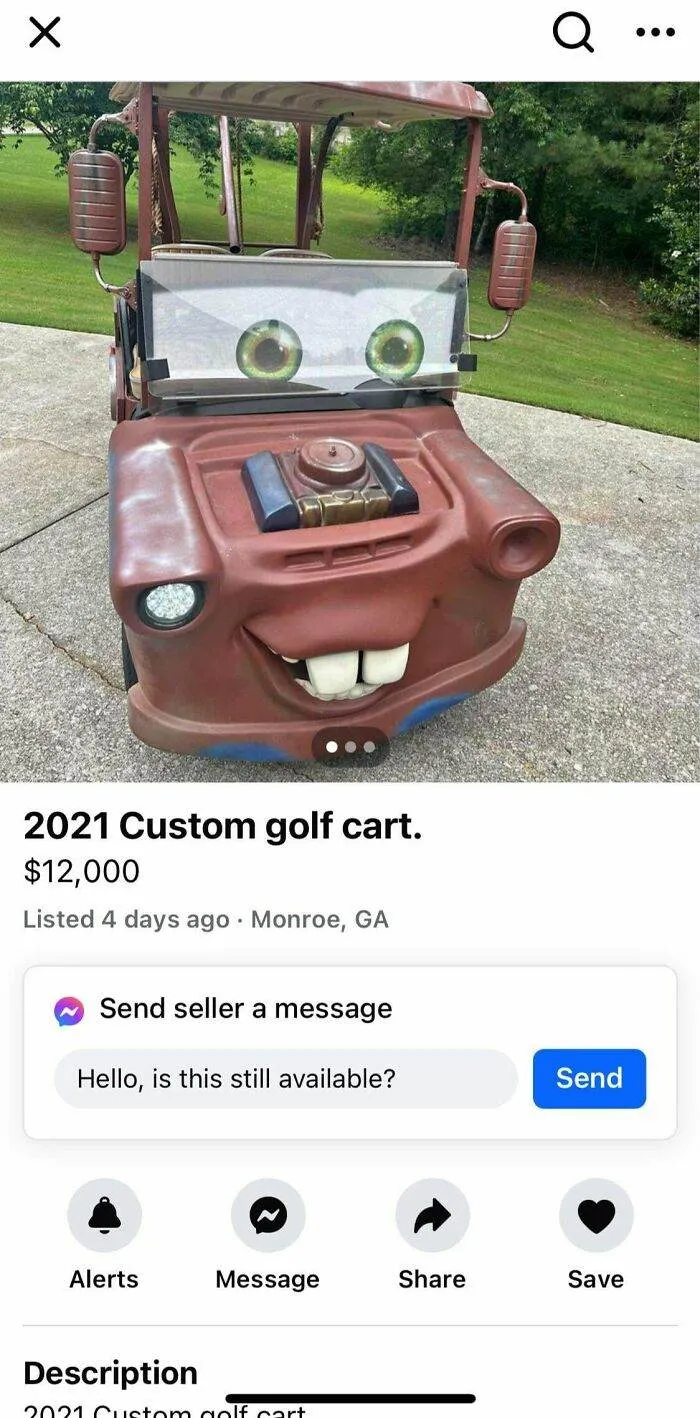Close the golf cart listing

[44, 33]
